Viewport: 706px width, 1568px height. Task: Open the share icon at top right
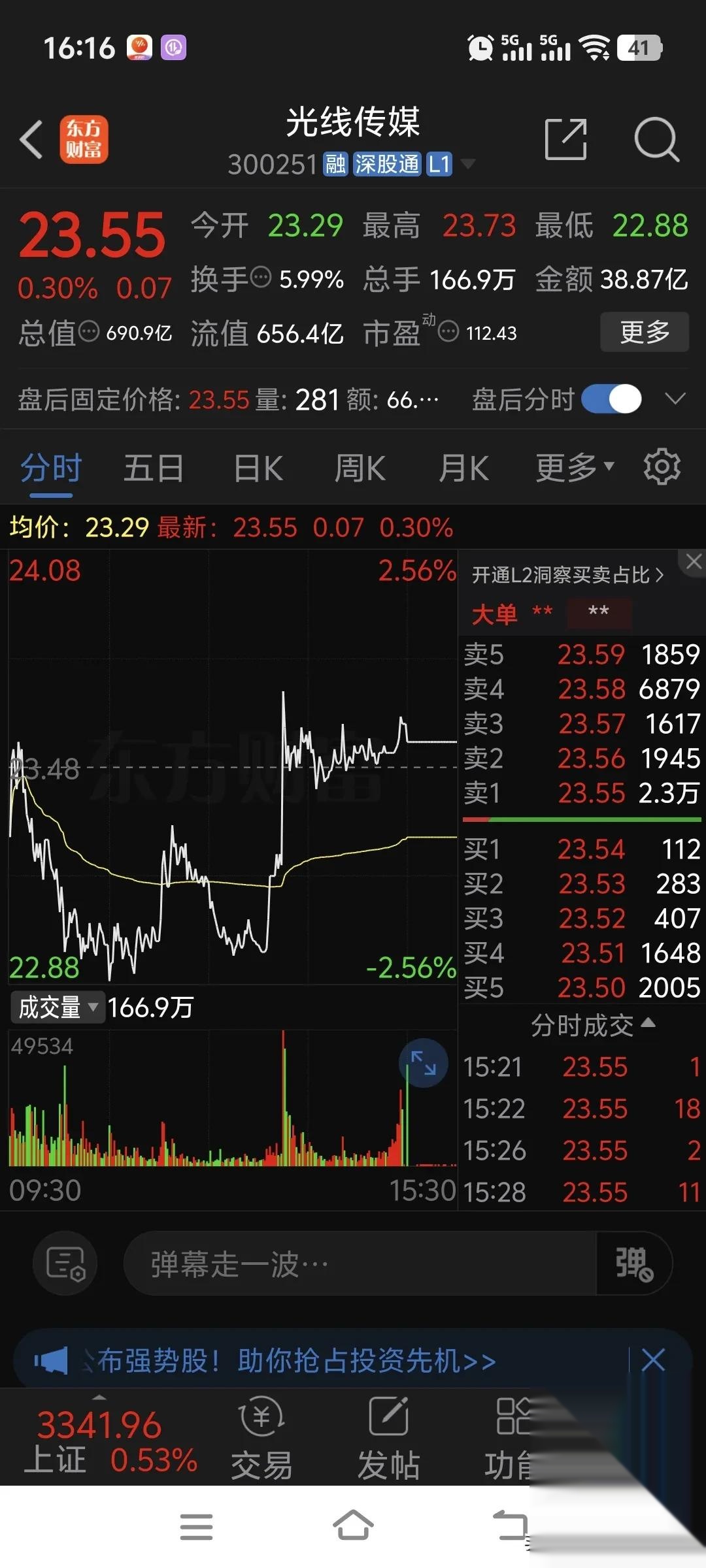(x=566, y=140)
